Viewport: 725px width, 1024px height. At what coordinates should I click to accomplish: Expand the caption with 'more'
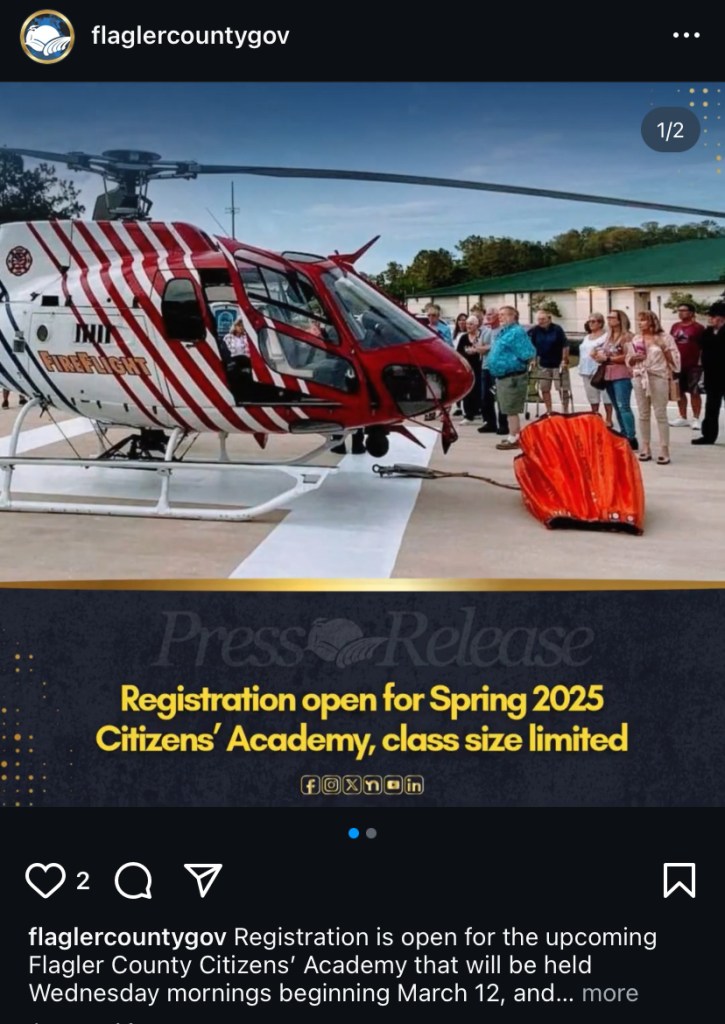609,993
